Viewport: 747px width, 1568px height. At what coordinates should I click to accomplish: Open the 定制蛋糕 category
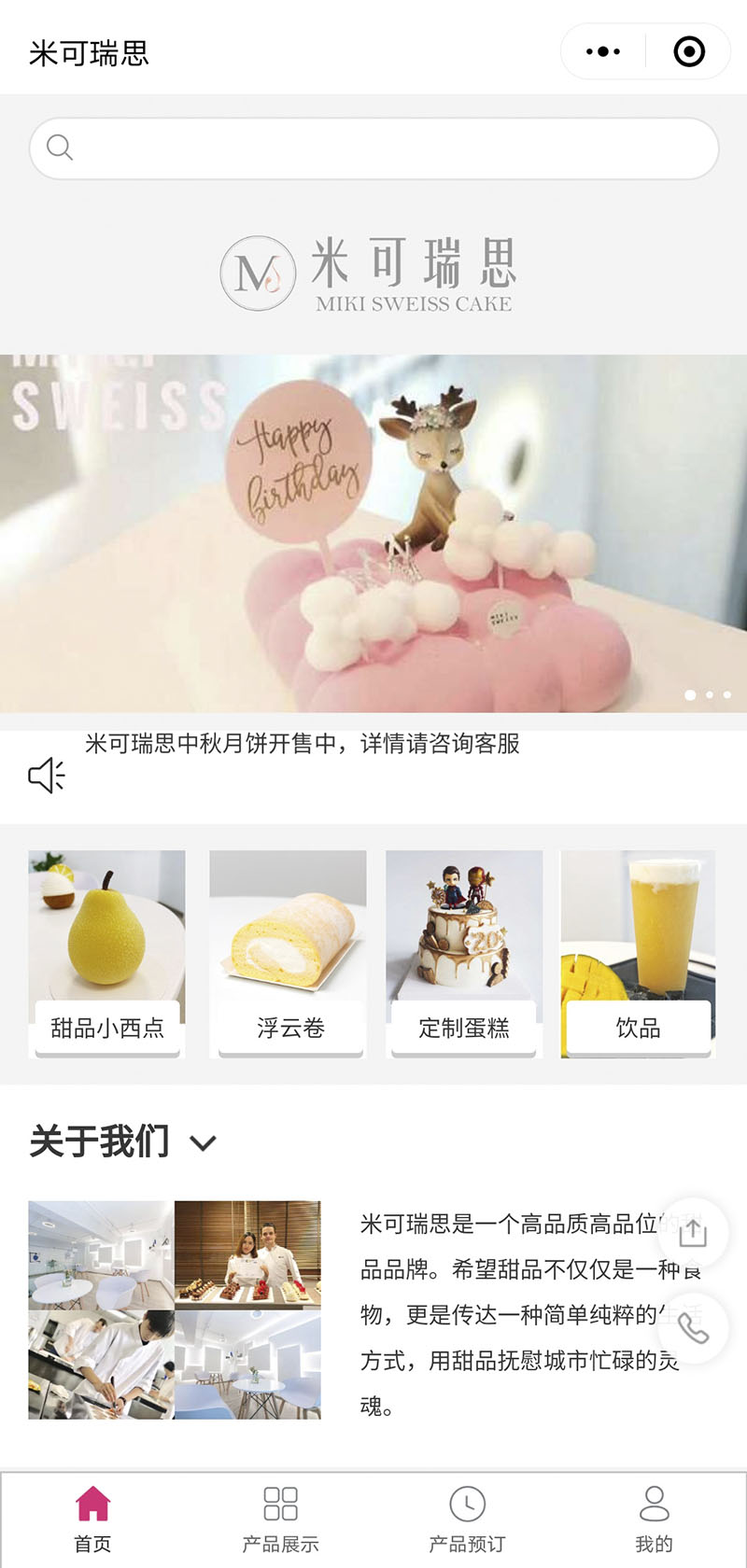click(x=464, y=954)
